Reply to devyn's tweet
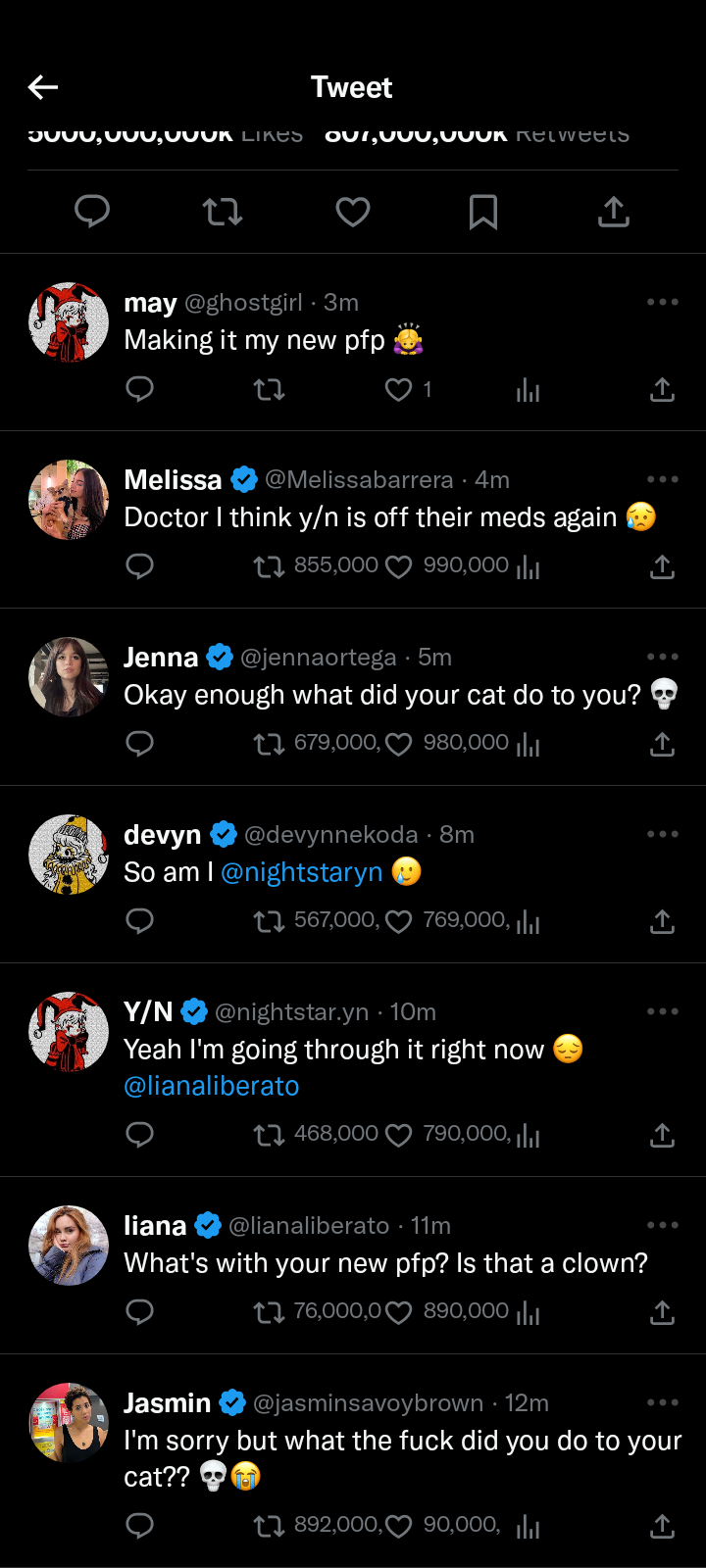Viewport: 706px width, 1568px height. click(x=140, y=921)
